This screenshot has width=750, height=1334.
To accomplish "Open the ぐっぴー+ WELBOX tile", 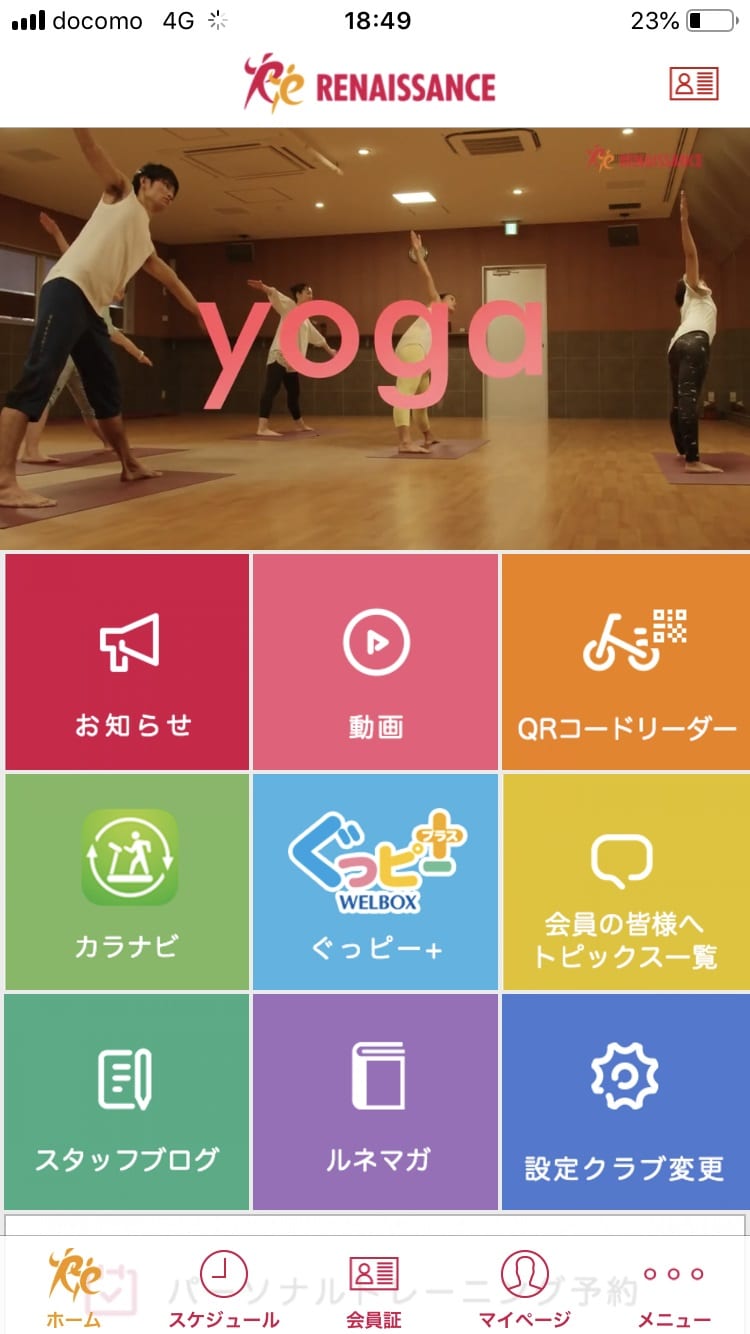I will pyautogui.click(x=375, y=882).
